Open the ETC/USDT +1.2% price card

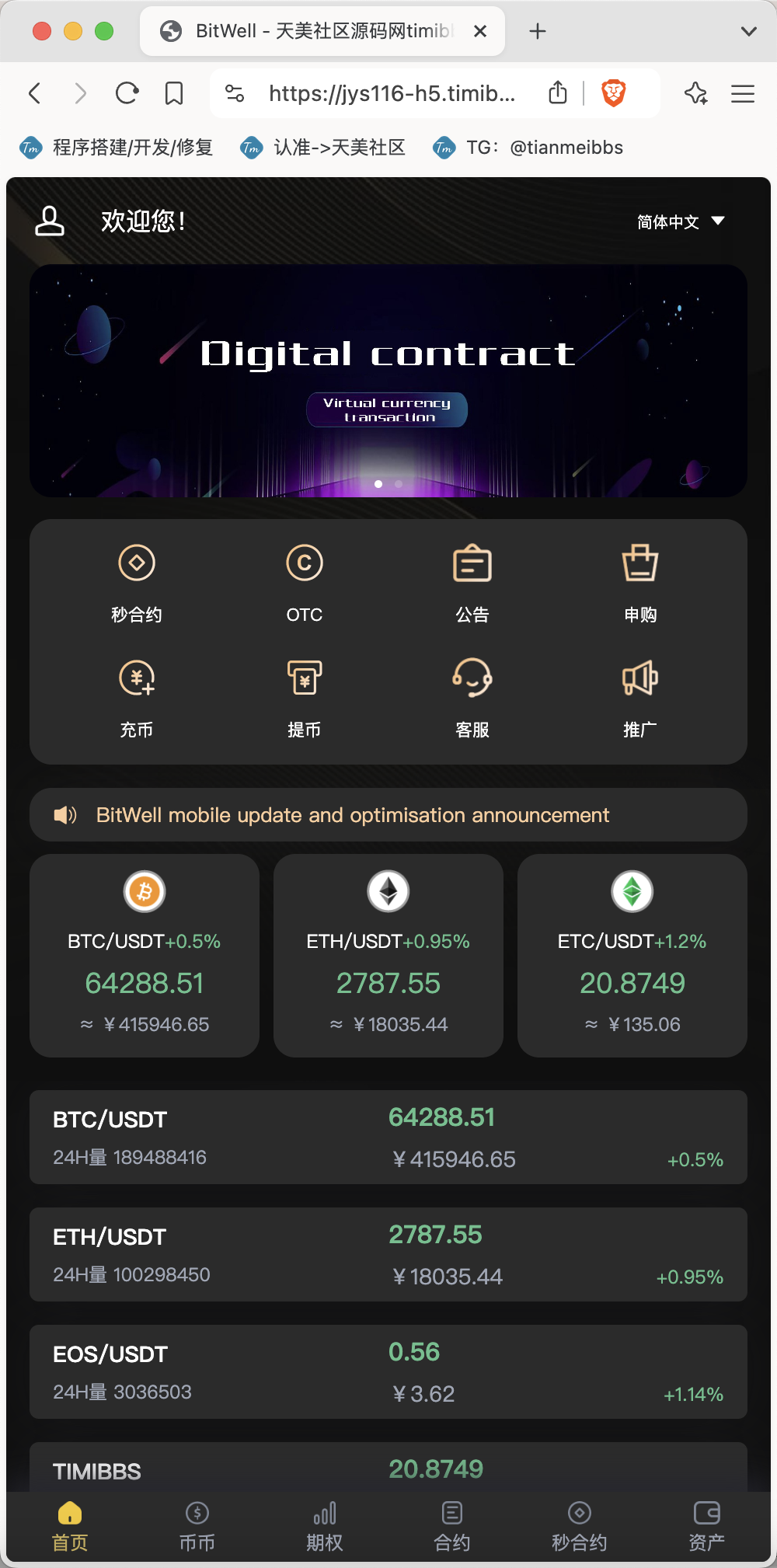point(632,956)
